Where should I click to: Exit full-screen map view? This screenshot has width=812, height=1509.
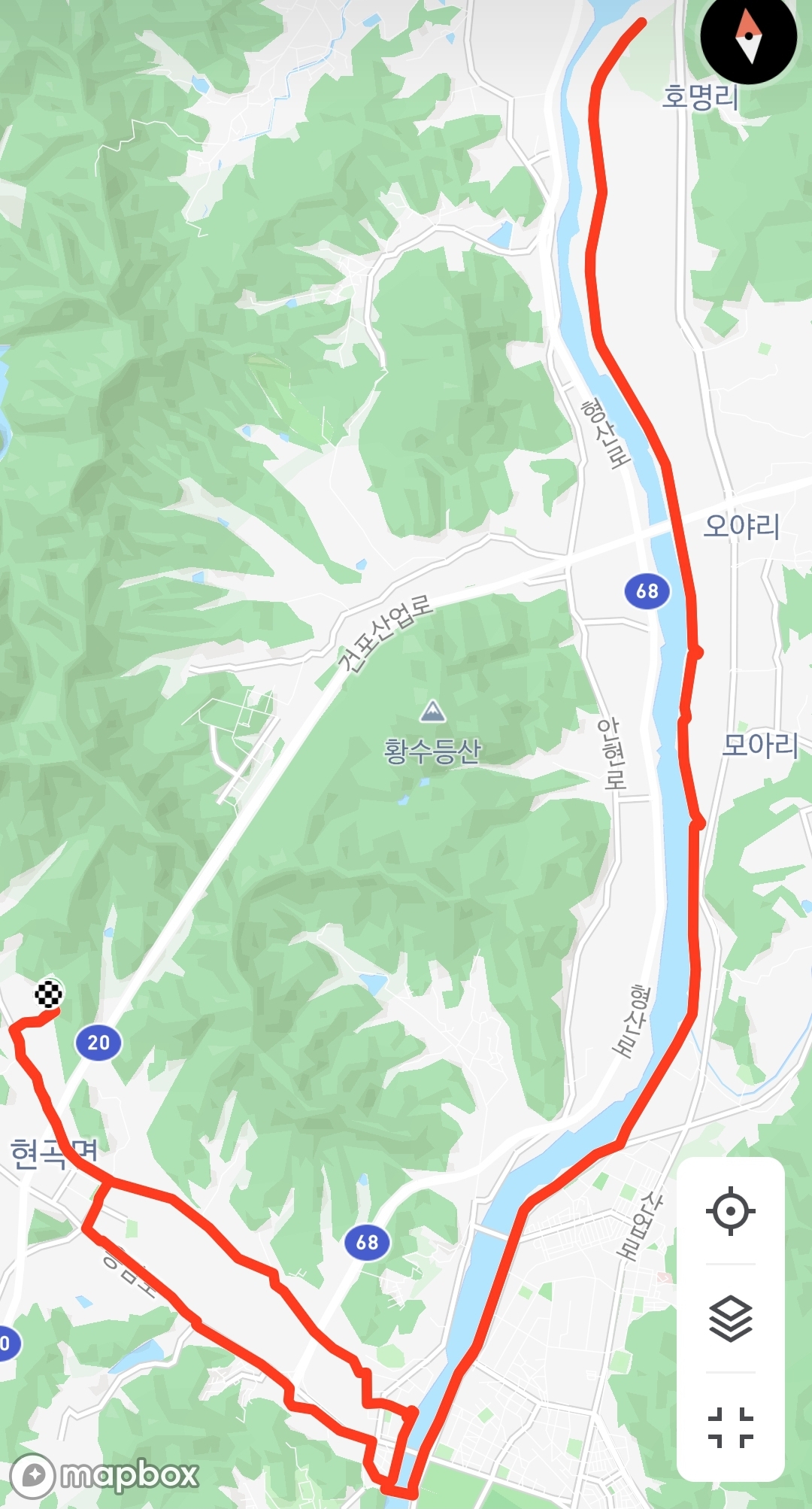(x=730, y=1427)
